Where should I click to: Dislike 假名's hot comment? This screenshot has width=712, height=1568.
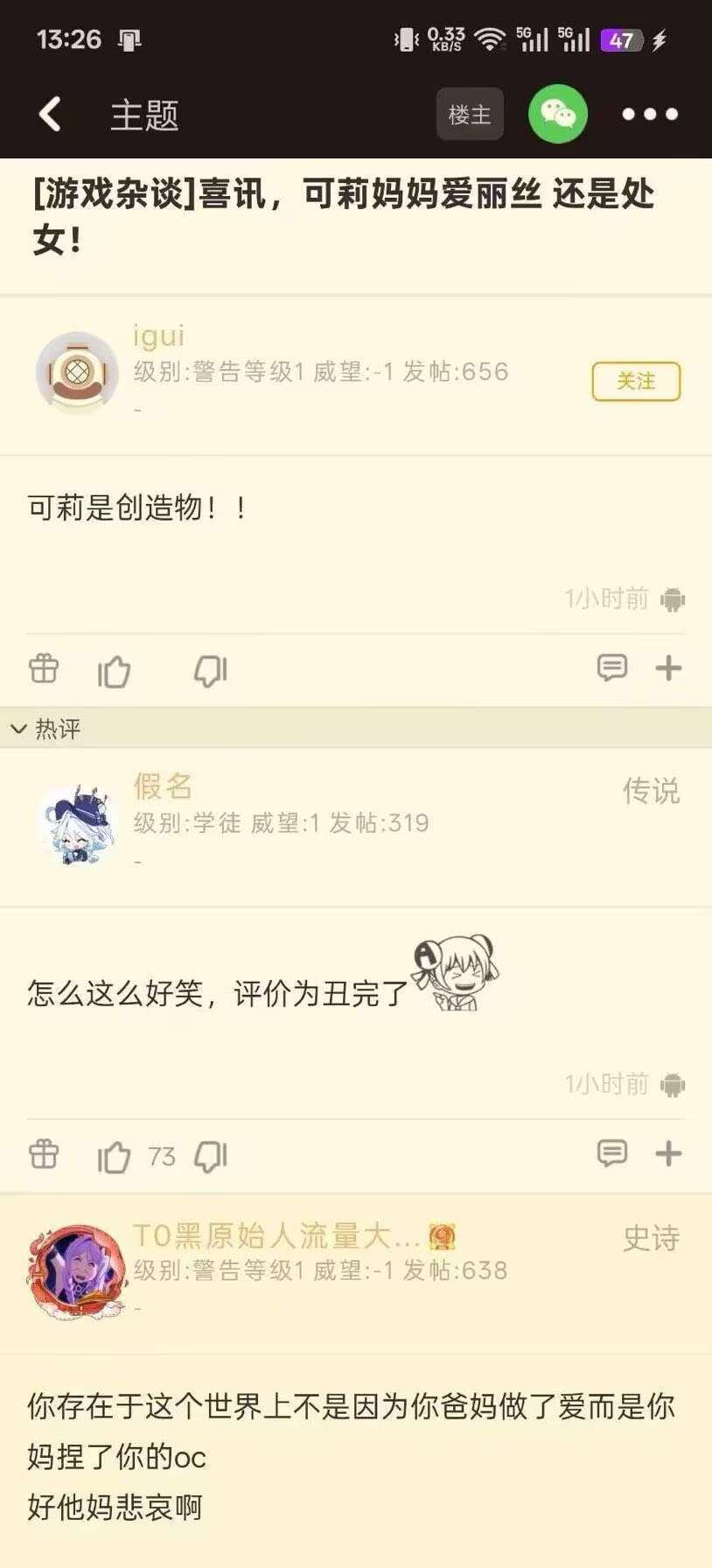(x=210, y=1157)
